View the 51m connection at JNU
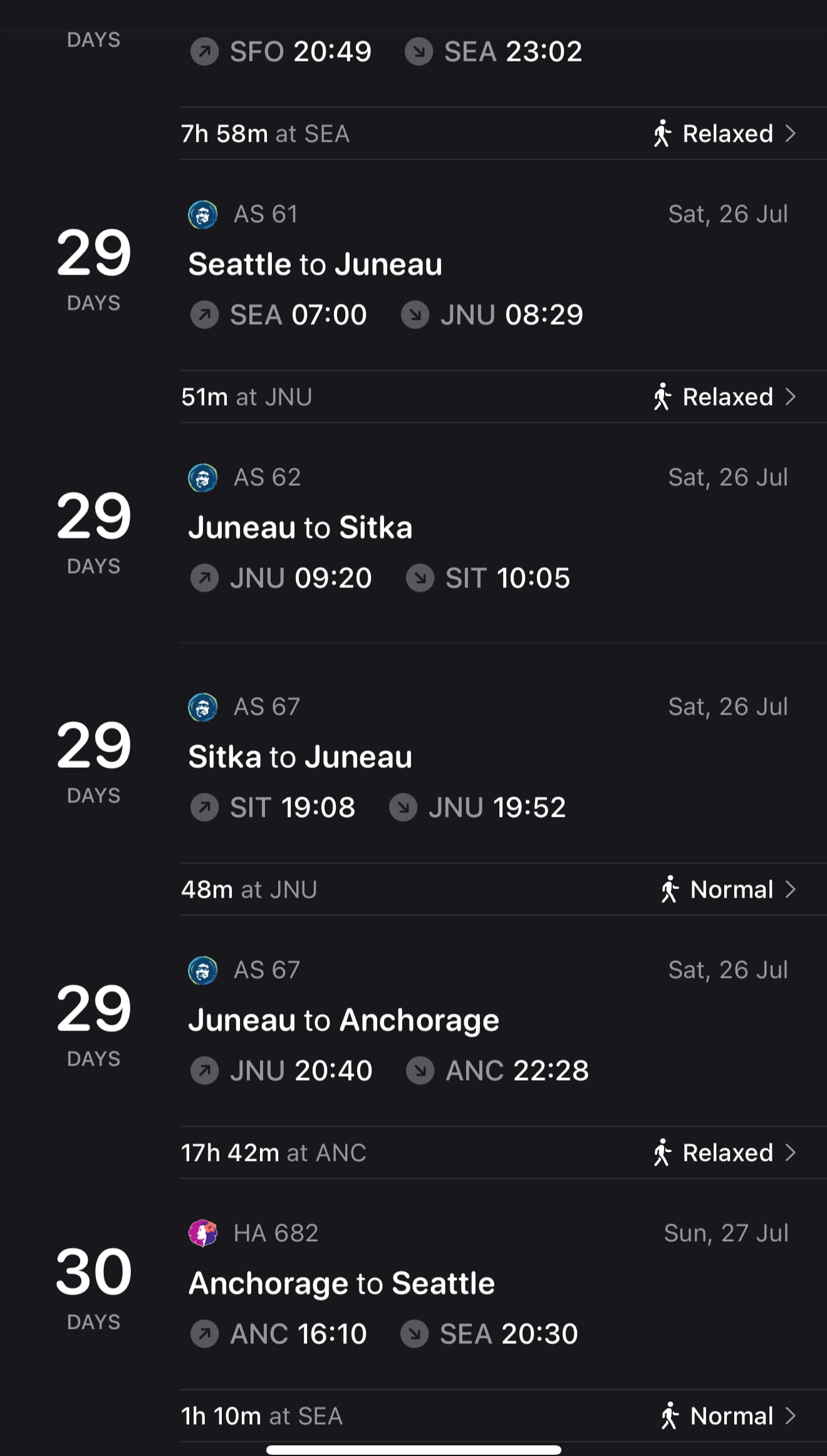The height and width of the screenshot is (1456, 827). 503,397
